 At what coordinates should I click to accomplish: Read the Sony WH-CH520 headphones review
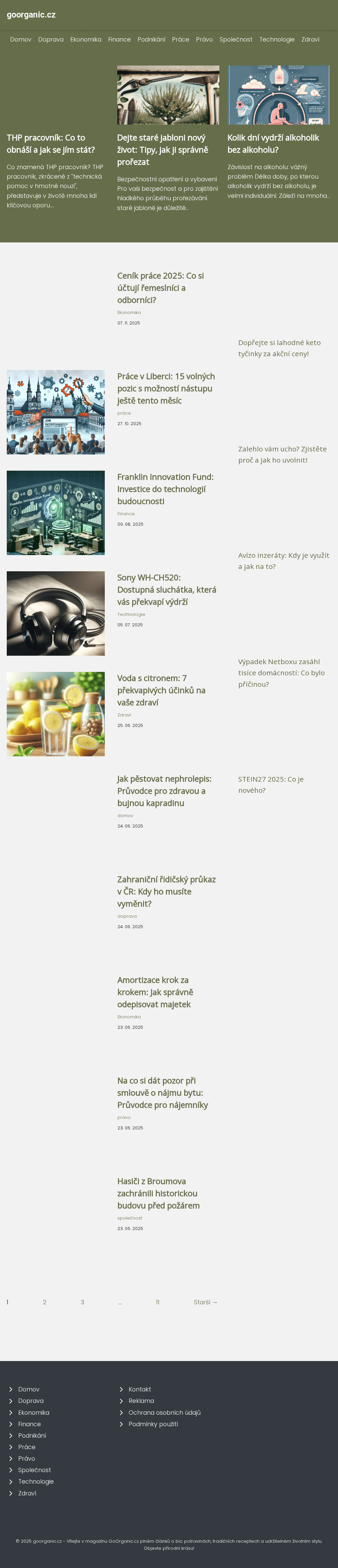tap(166, 589)
